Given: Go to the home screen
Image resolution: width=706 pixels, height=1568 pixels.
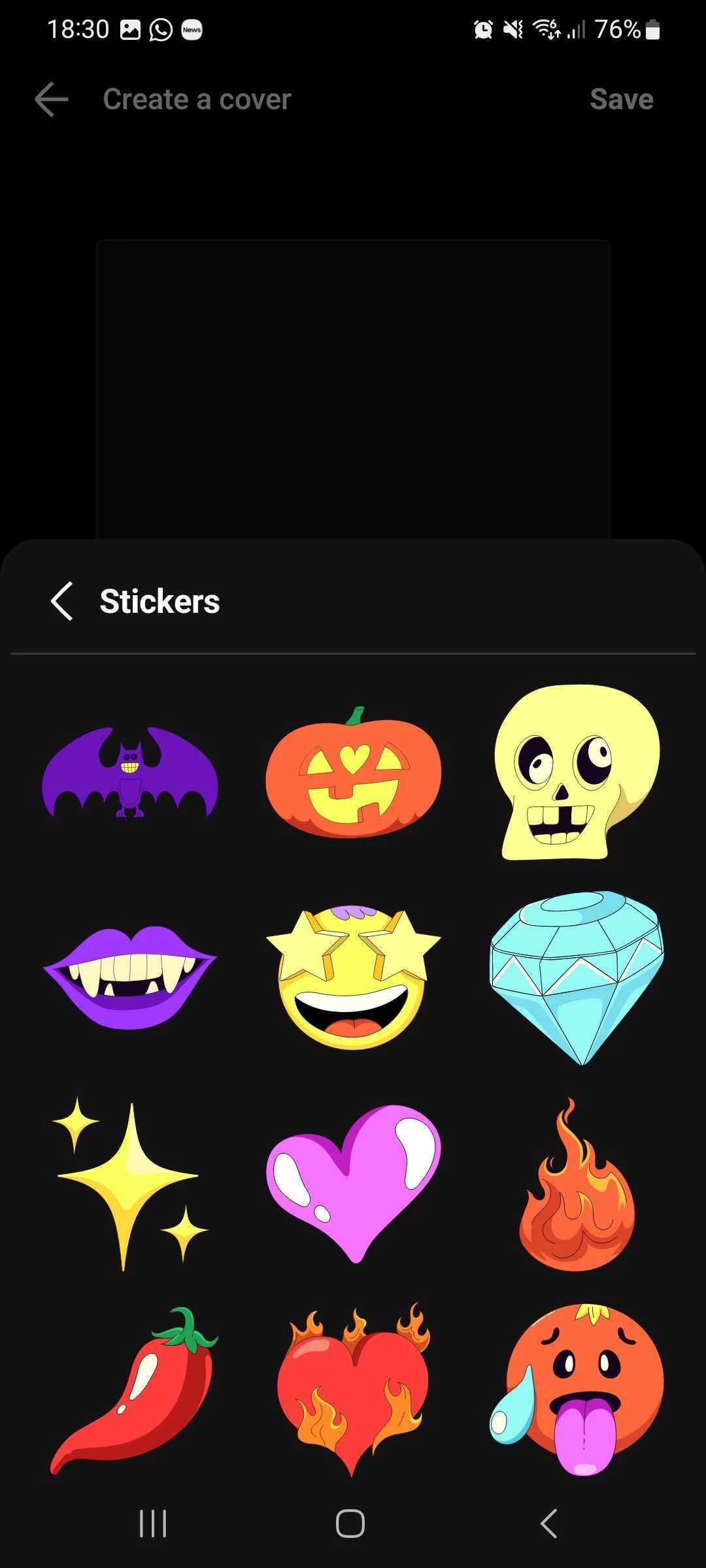Looking at the screenshot, I should (350, 1524).
